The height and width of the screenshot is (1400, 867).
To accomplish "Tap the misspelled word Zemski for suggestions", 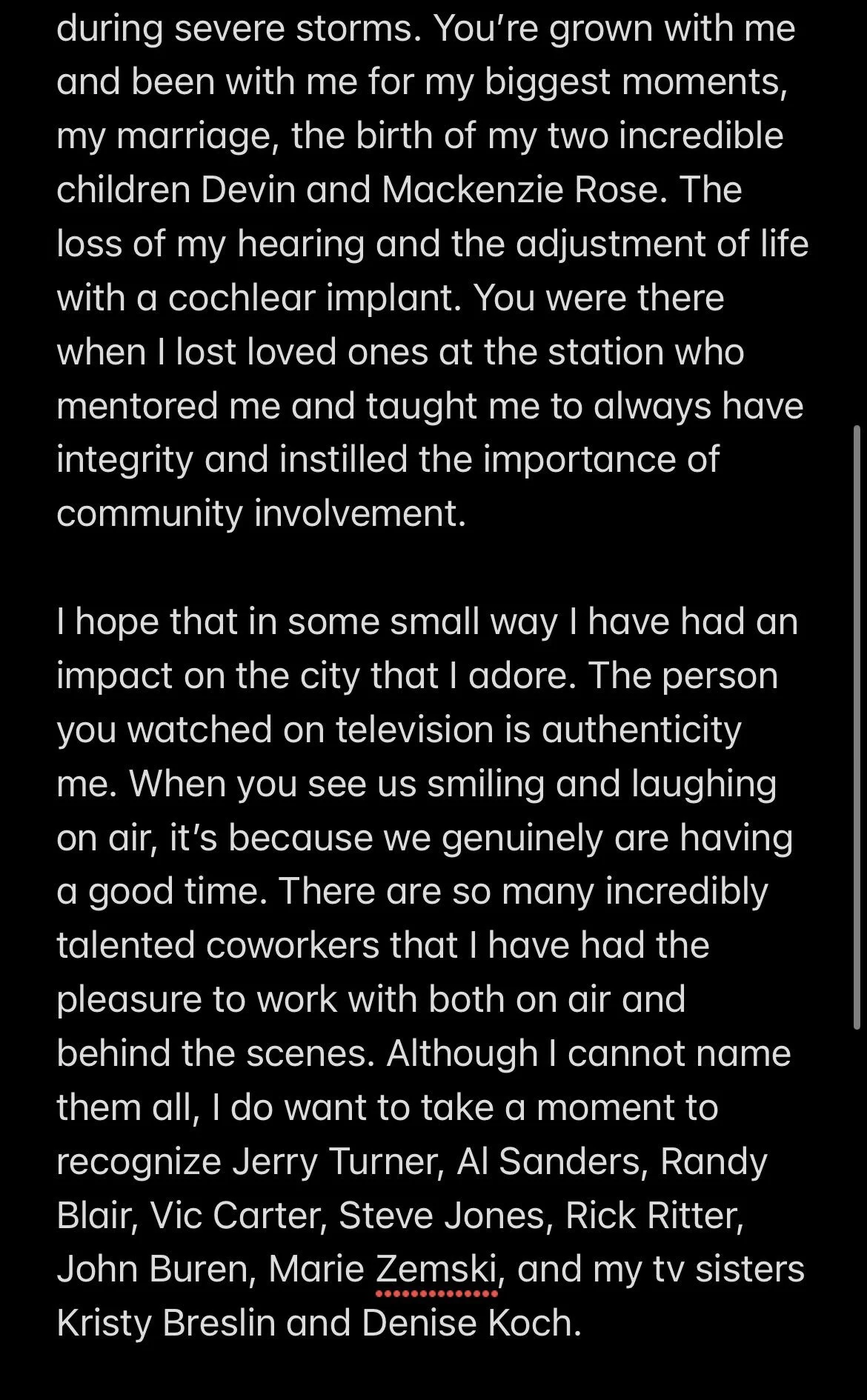I will pyautogui.click(x=436, y=1269).
